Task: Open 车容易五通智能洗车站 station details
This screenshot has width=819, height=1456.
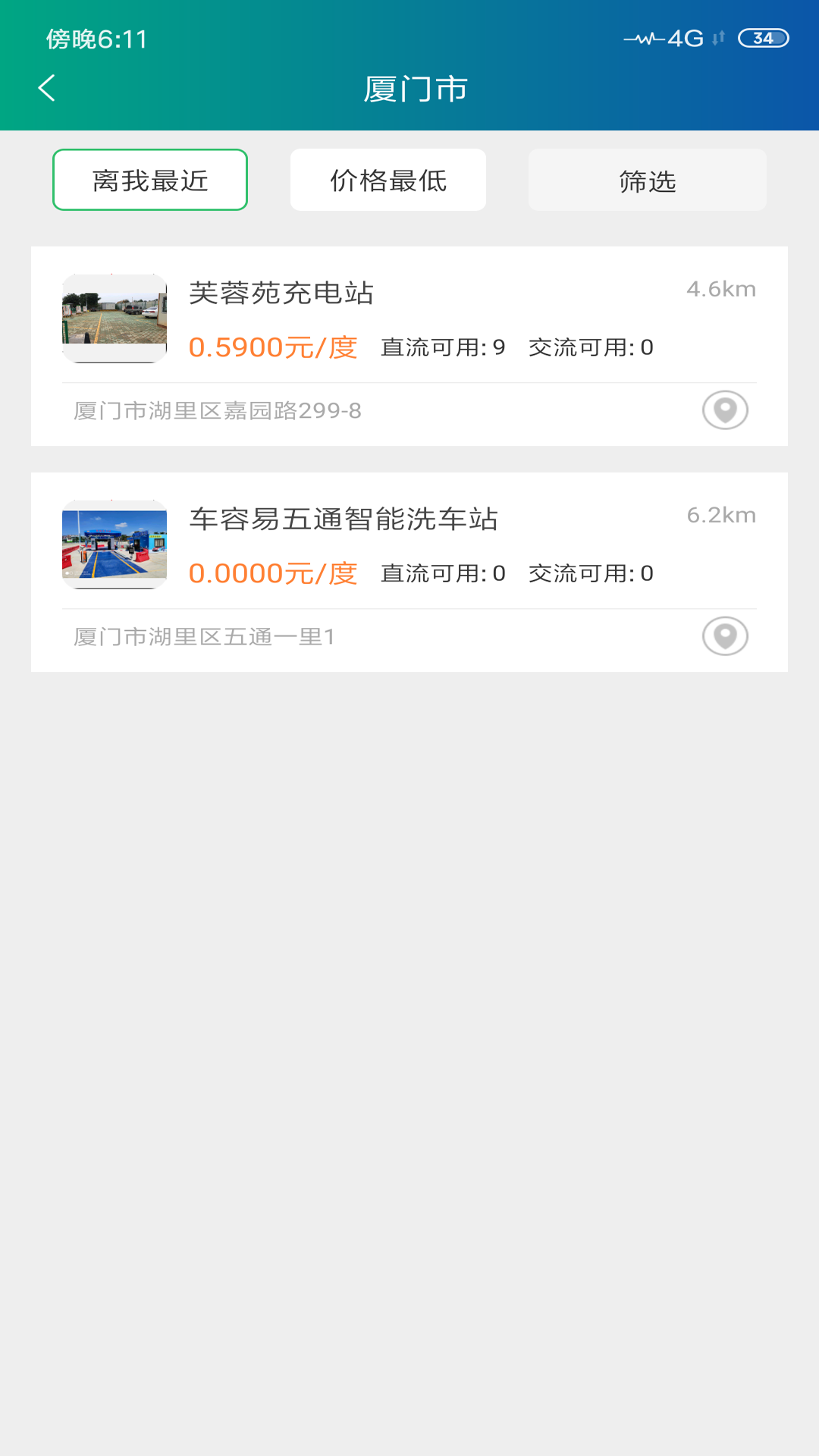Action: click(x=344, y=519)
